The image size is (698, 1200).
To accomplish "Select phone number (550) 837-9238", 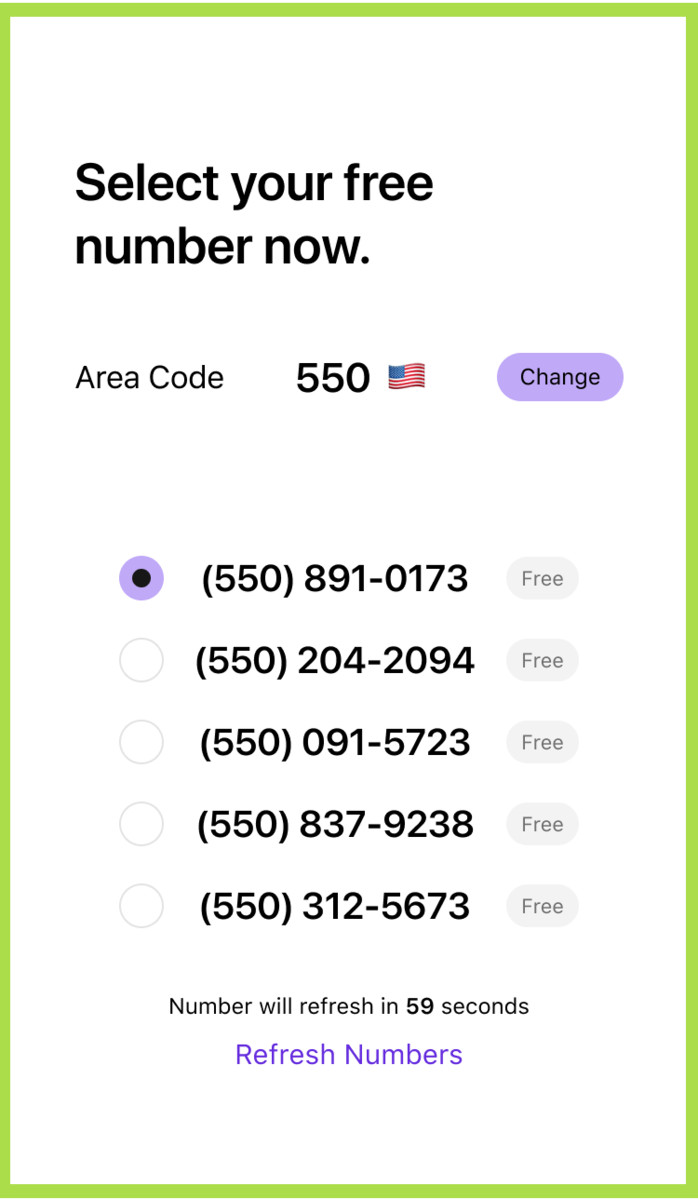I will [x=141, y=824].
